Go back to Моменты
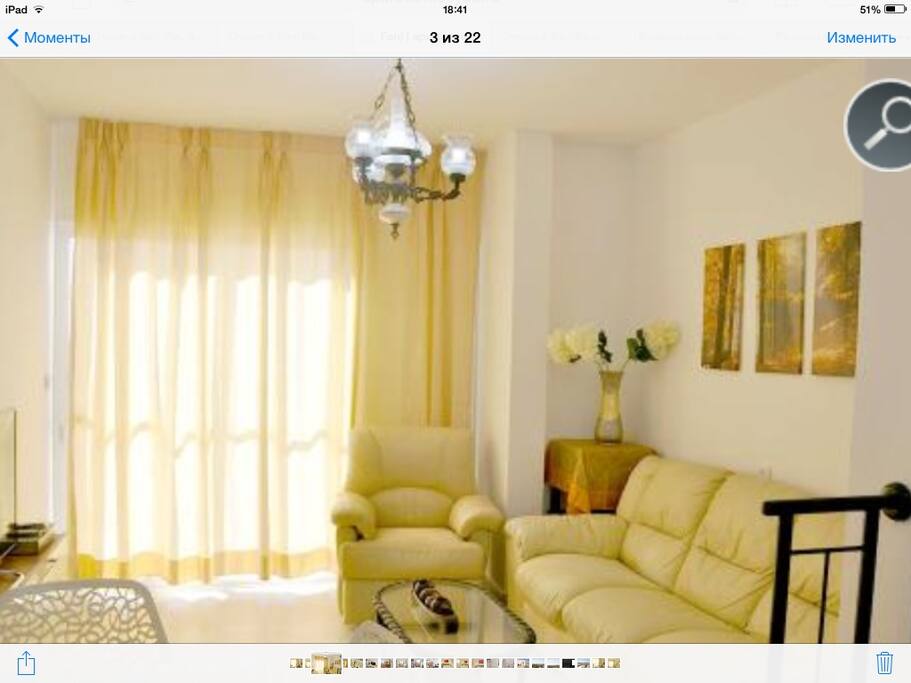This screenshot has width=911, height=683. (x=49, y=38)
